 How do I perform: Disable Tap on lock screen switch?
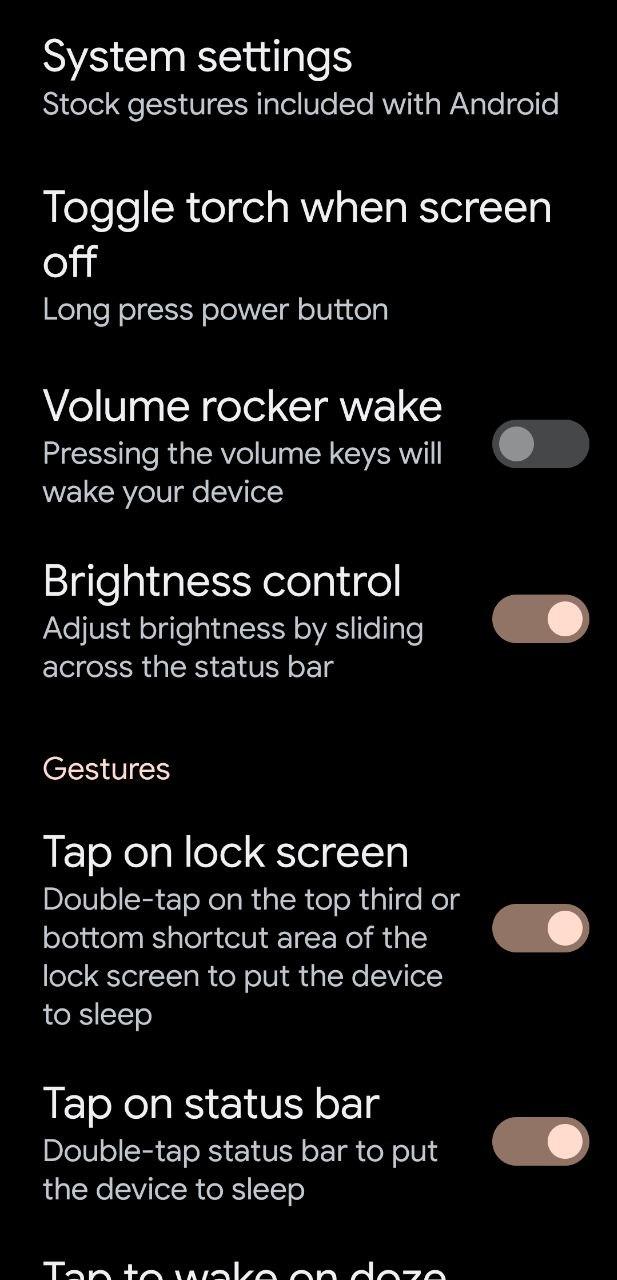coord(540,928)
